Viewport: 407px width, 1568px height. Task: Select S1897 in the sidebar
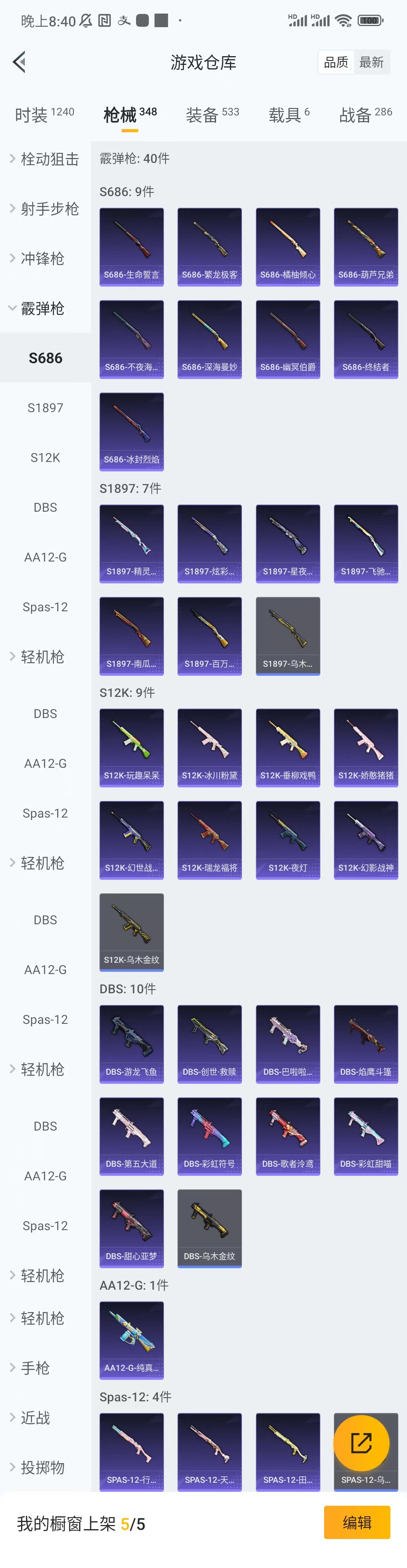45,408
